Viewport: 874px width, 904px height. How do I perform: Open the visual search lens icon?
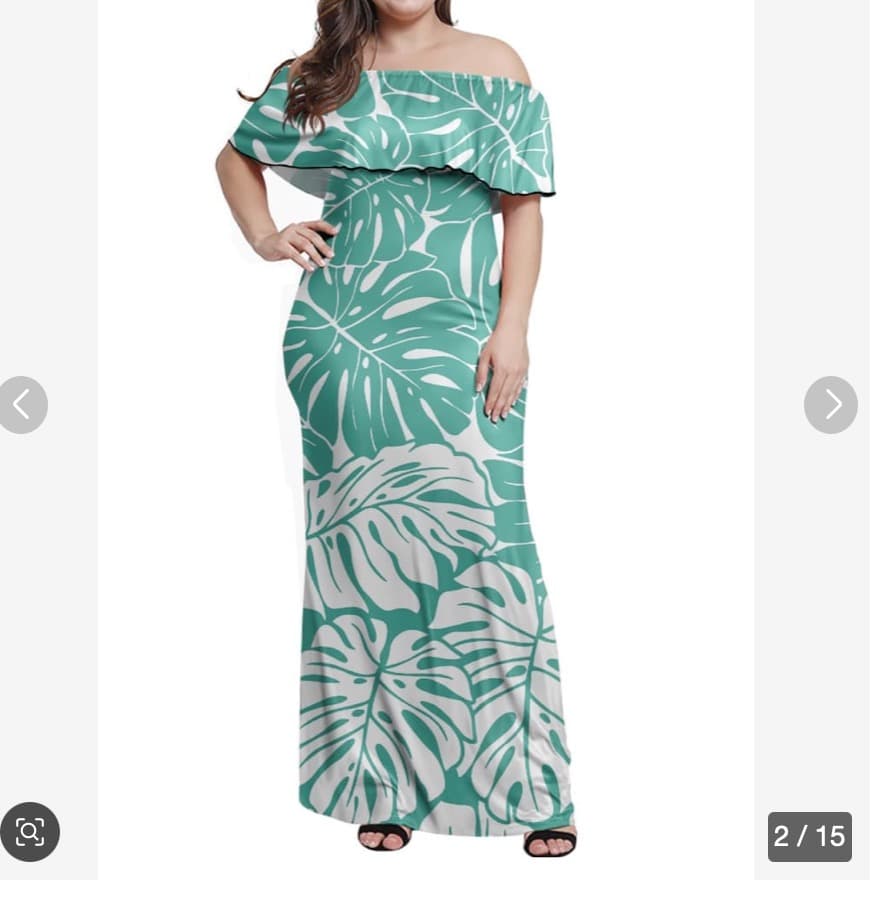pyautogui.click(x=30, y=832)
